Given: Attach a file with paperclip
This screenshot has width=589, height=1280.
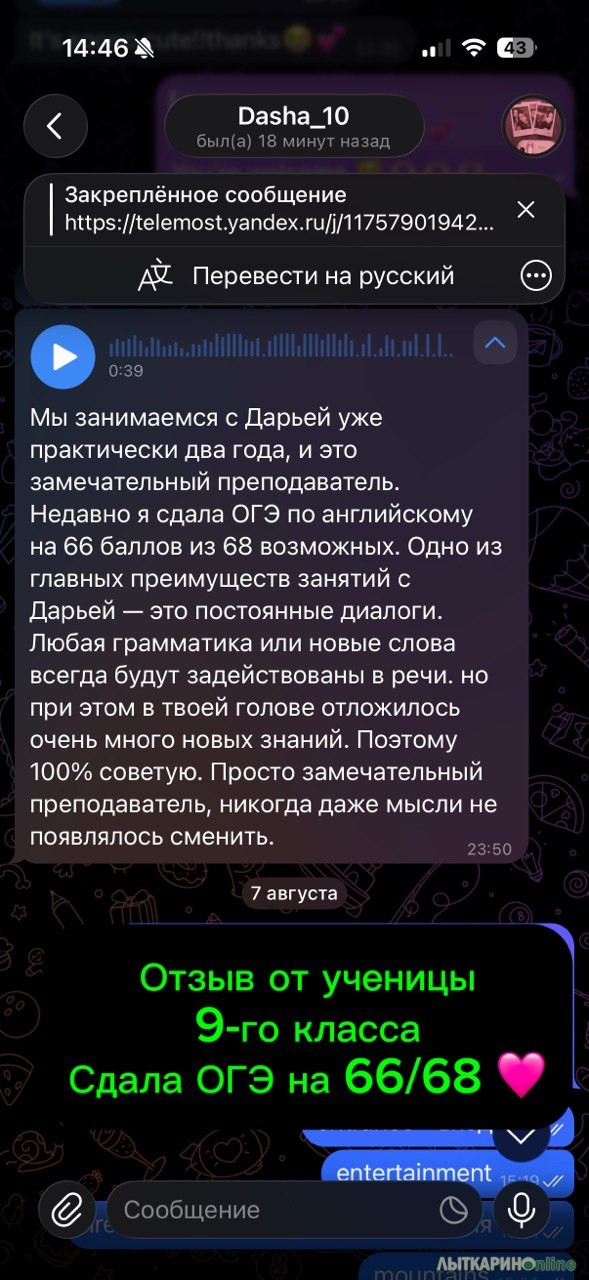Looking at the screenshot, I should (66, 1211).
